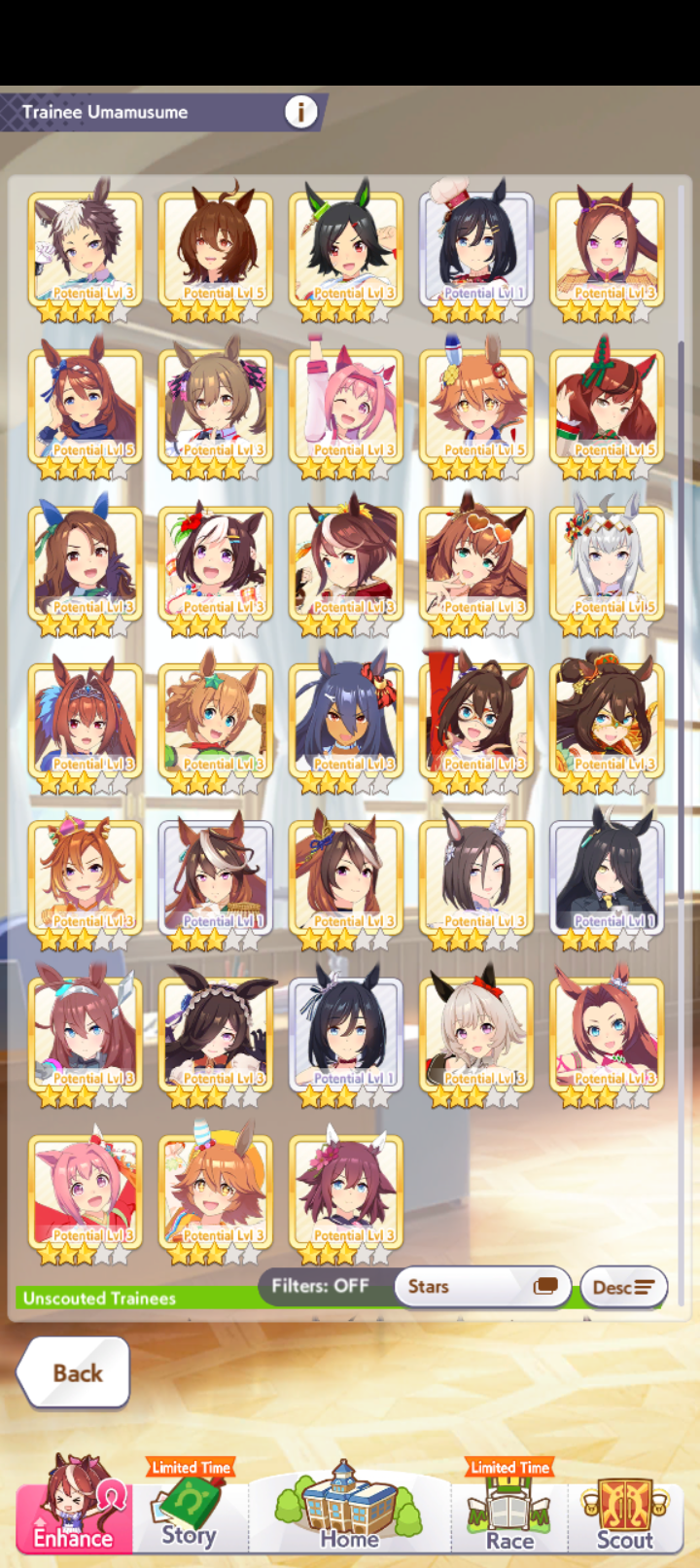Switch to the Race tab

(x=508, y=1508)
